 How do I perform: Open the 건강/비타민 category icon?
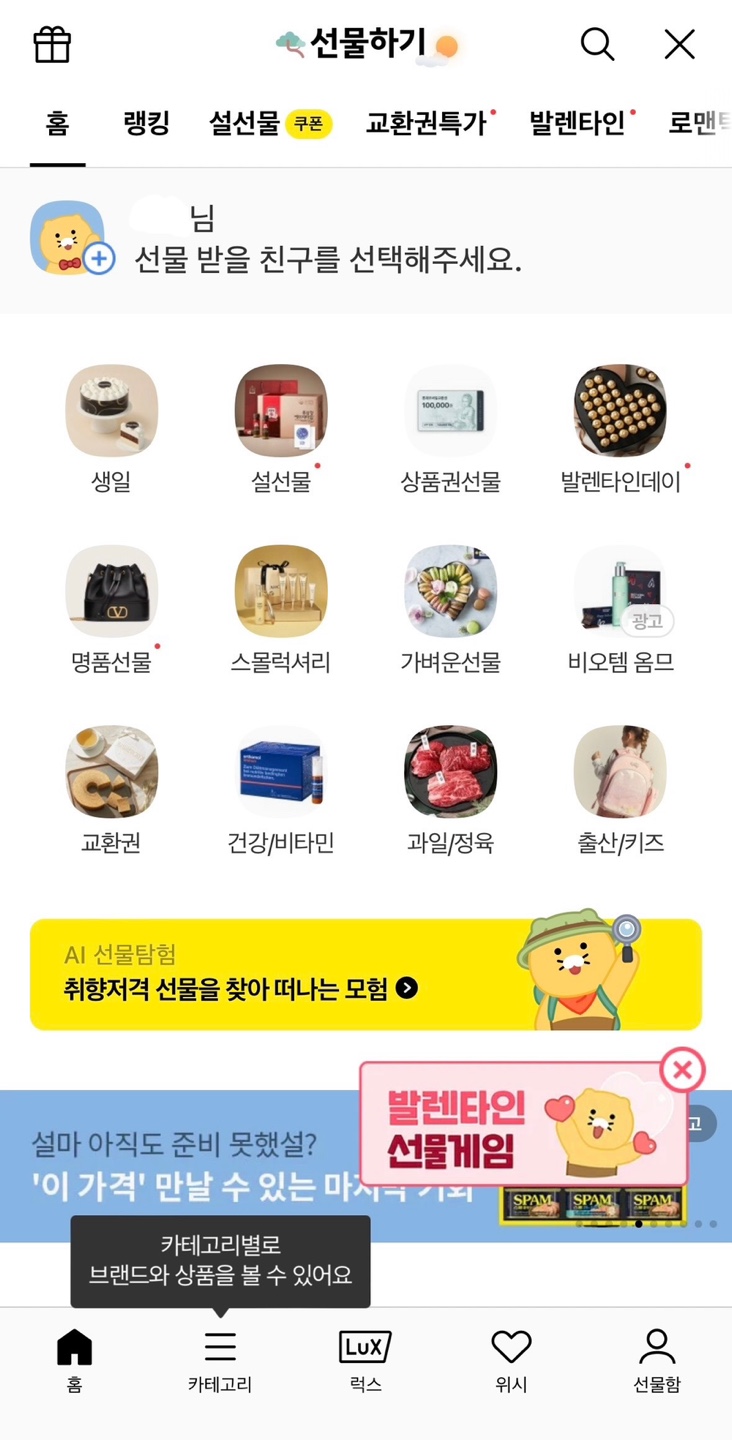point(281,772)
